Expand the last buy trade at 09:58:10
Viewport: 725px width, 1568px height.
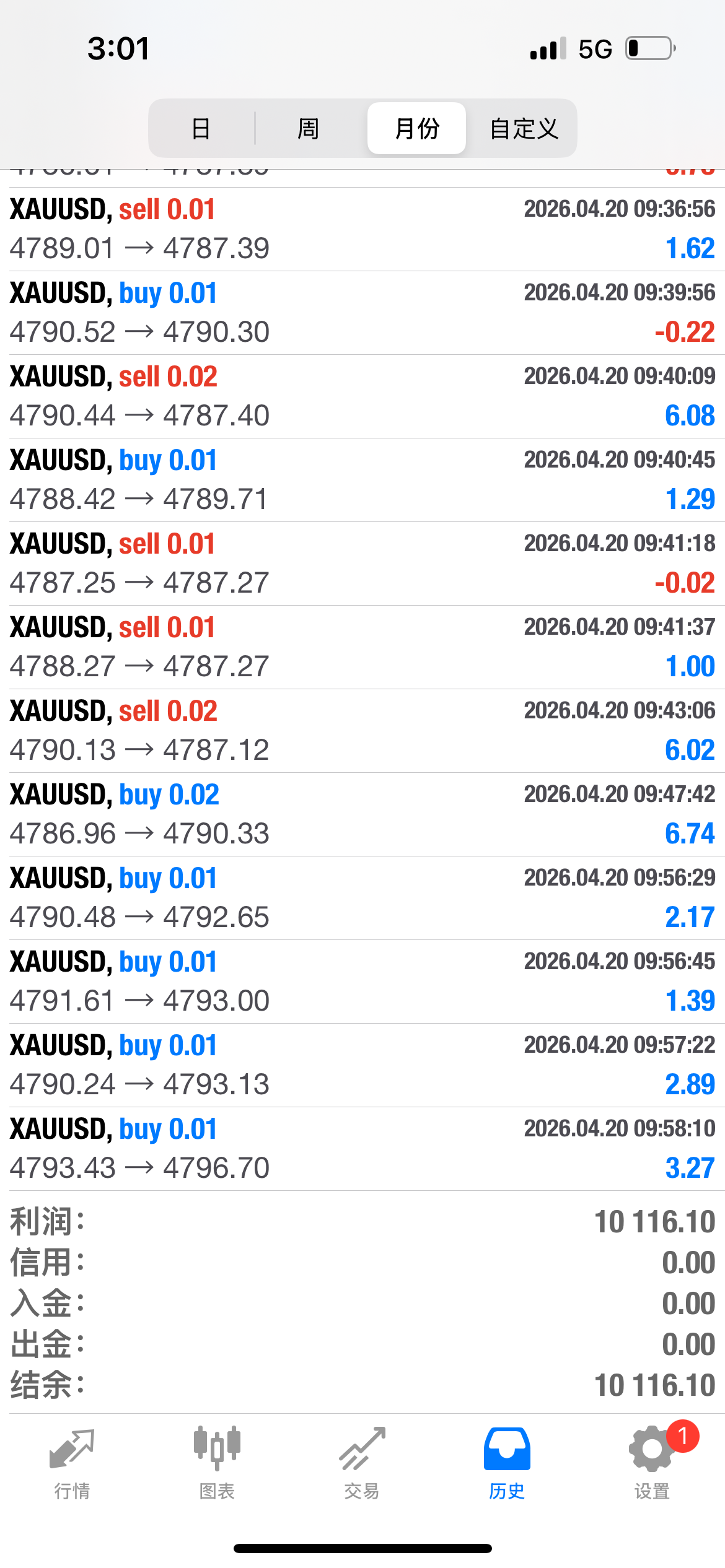click(x=362, y=1149)
